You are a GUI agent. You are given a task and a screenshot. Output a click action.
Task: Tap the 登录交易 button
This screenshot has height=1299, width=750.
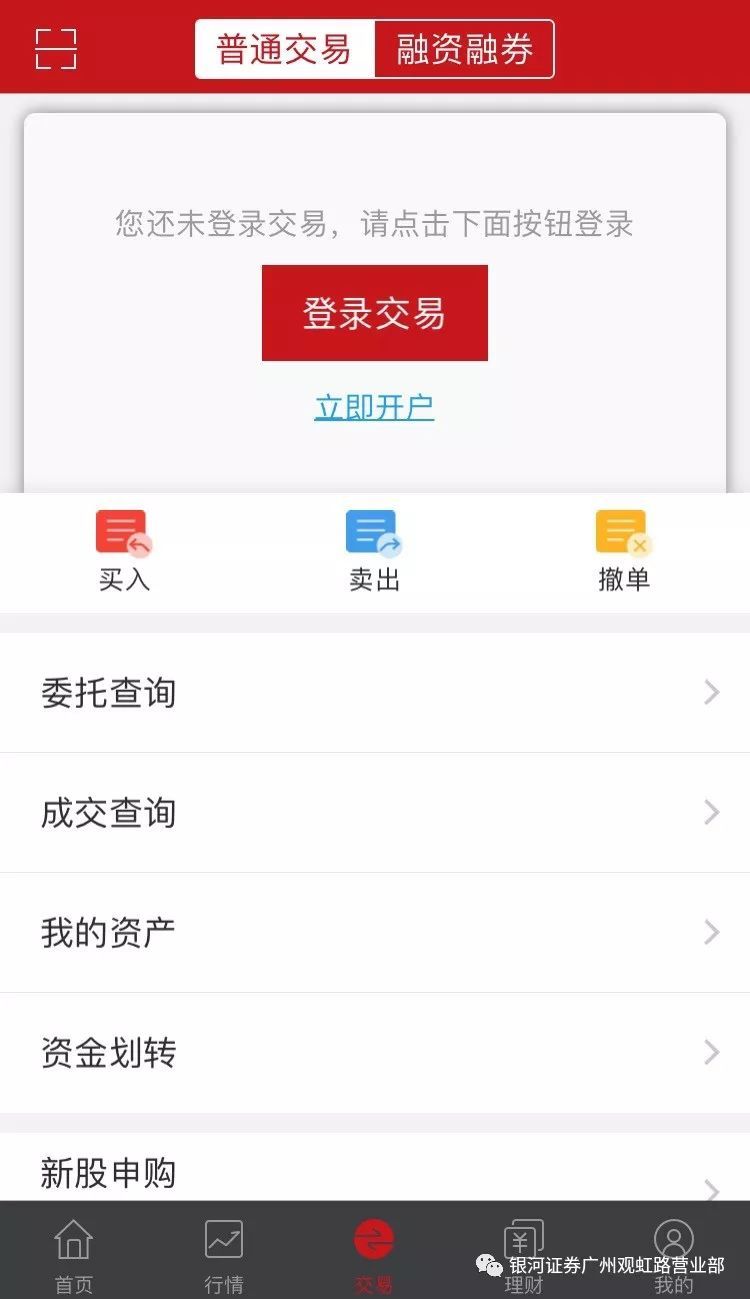tap(374, 313)
